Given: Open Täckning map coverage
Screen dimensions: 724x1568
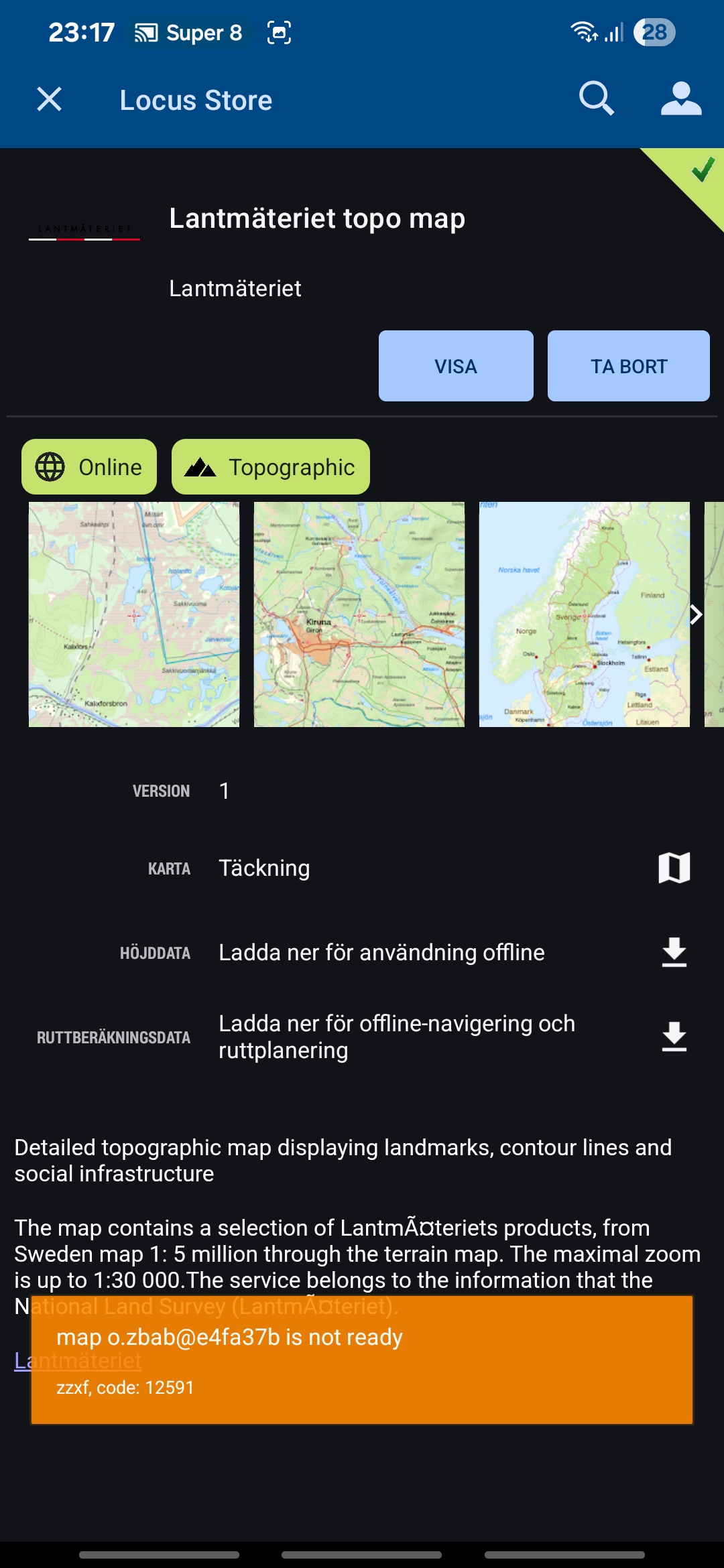Looking at the screenshot, I should tap(674, 868).
